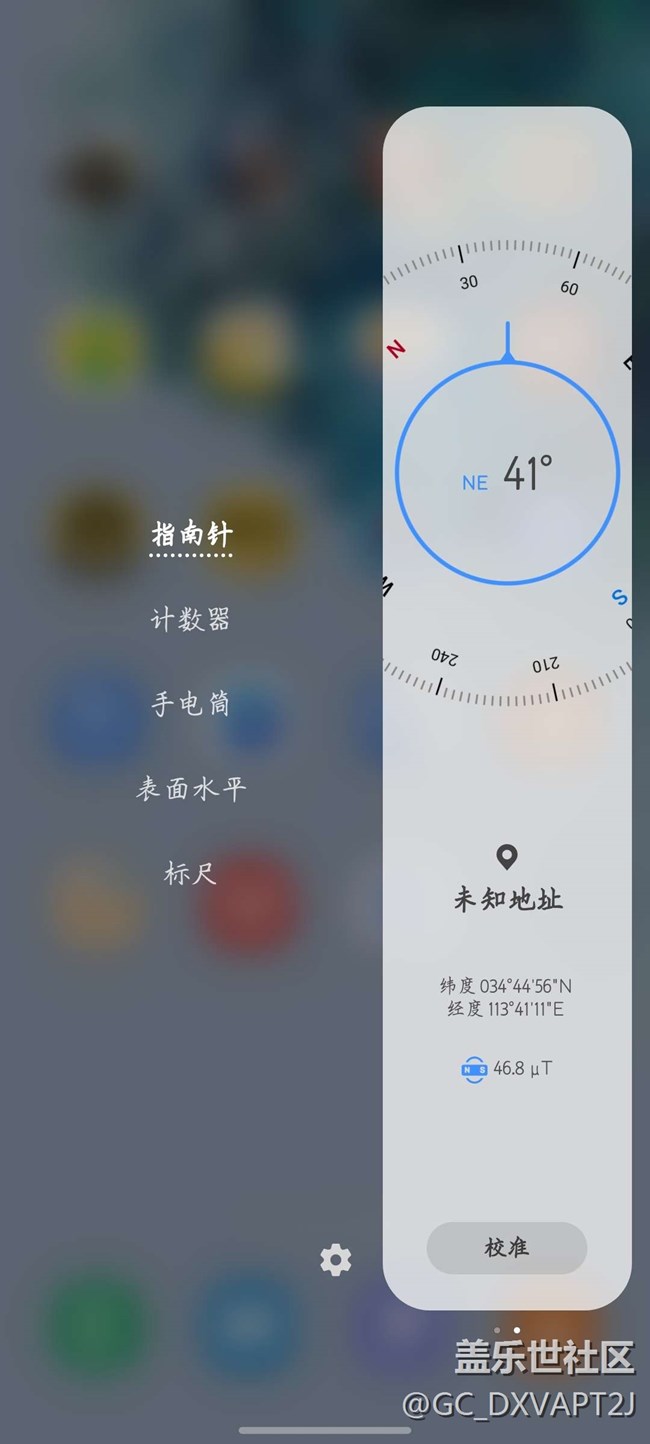
Task: Open the 表面水平 surface level tool
Action: 191,789
